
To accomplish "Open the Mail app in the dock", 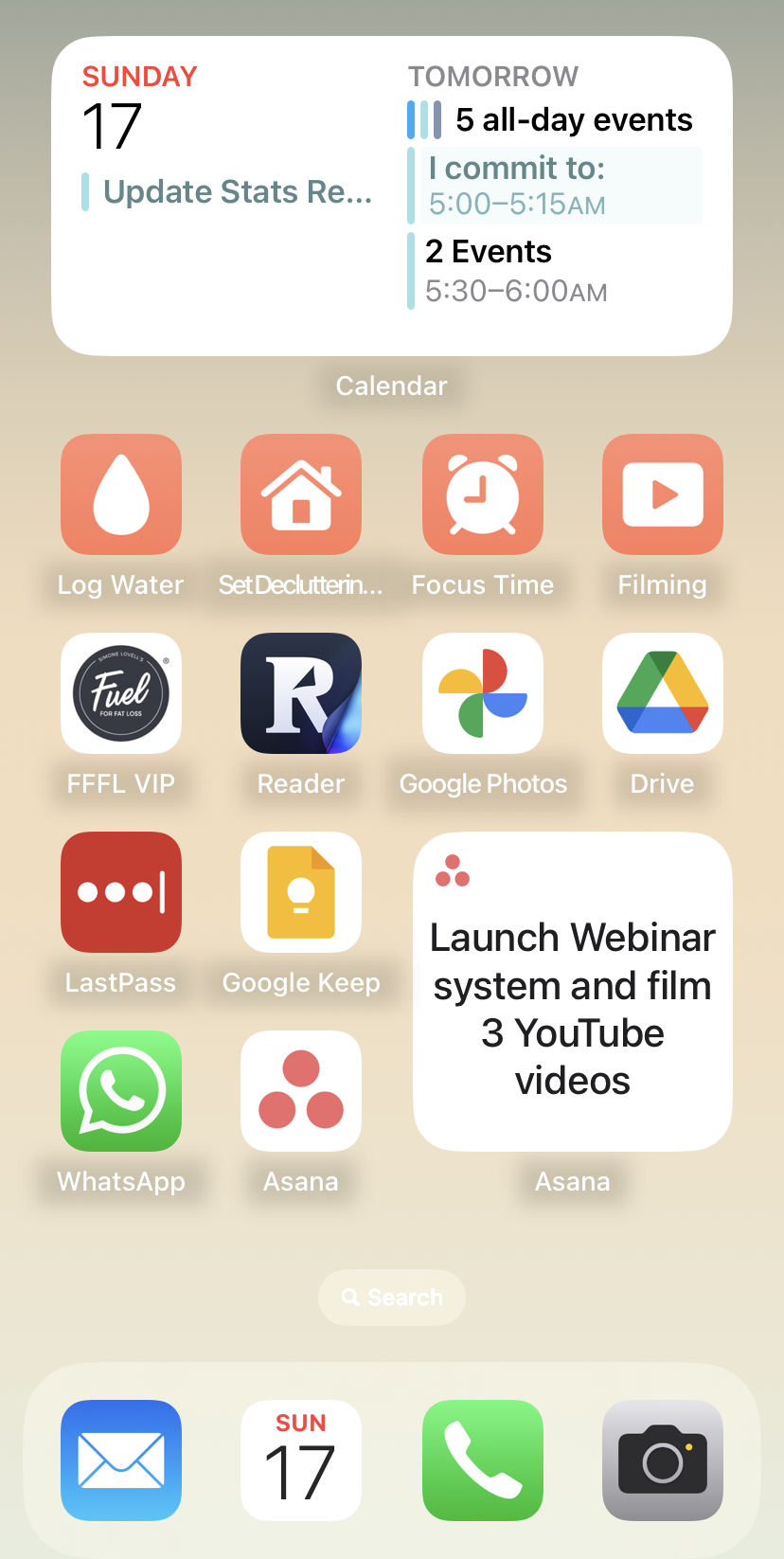I will pos(121,1460).
